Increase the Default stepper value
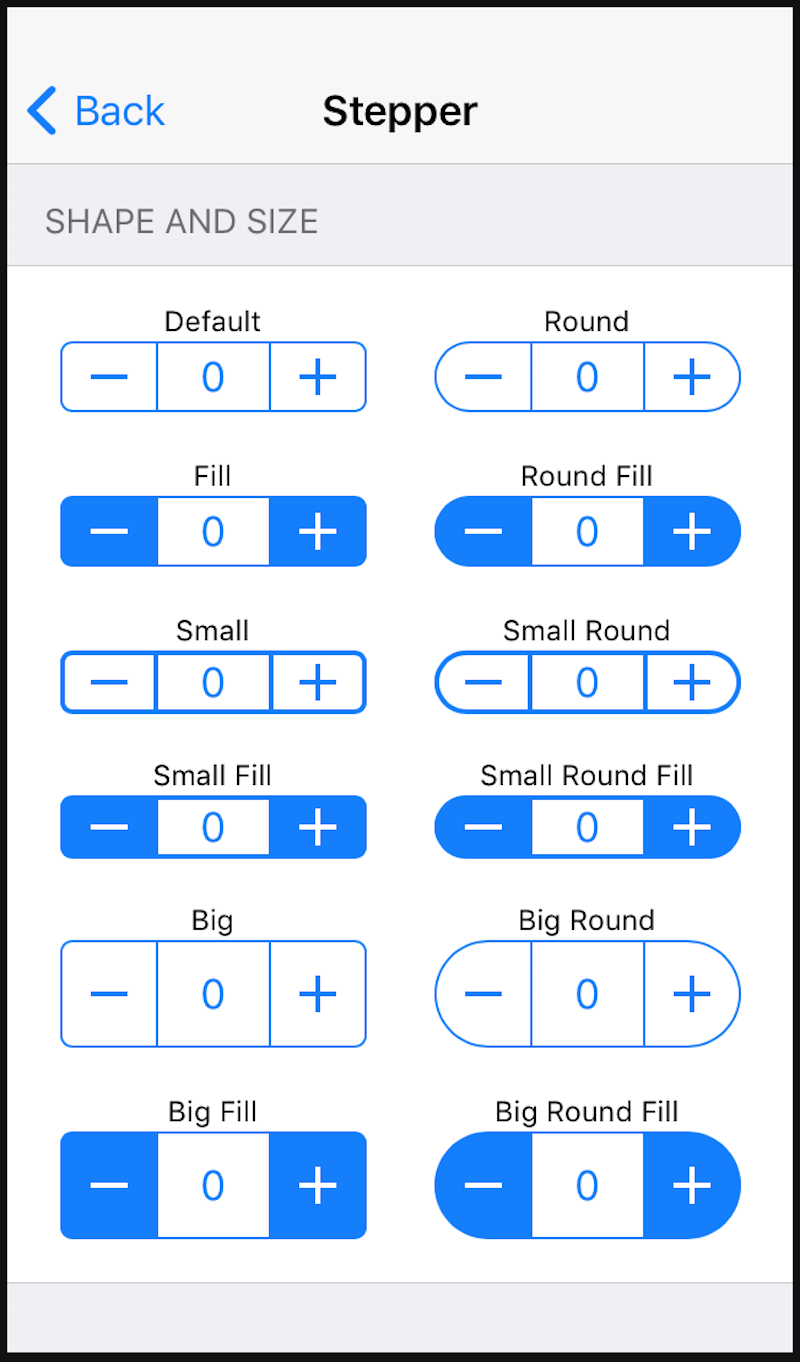 click(318, 377)
